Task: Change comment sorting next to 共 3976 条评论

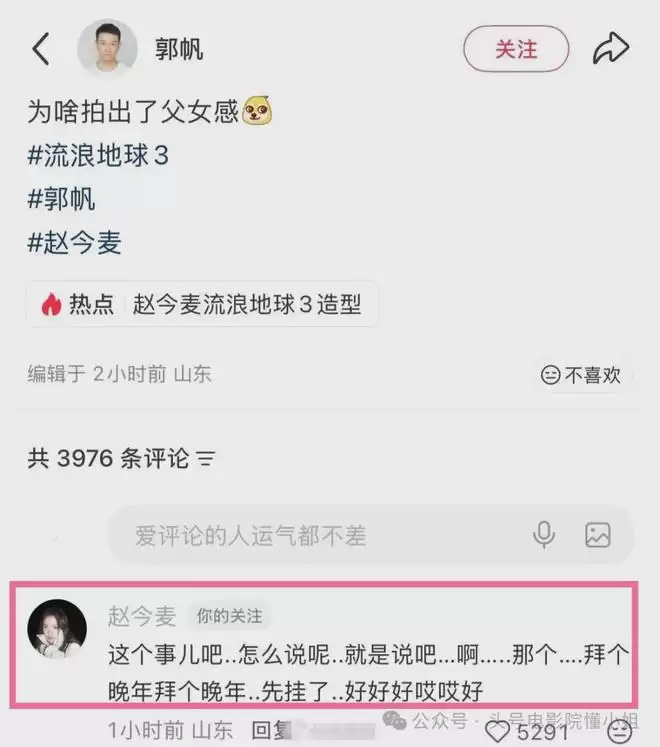Action: 207,460
